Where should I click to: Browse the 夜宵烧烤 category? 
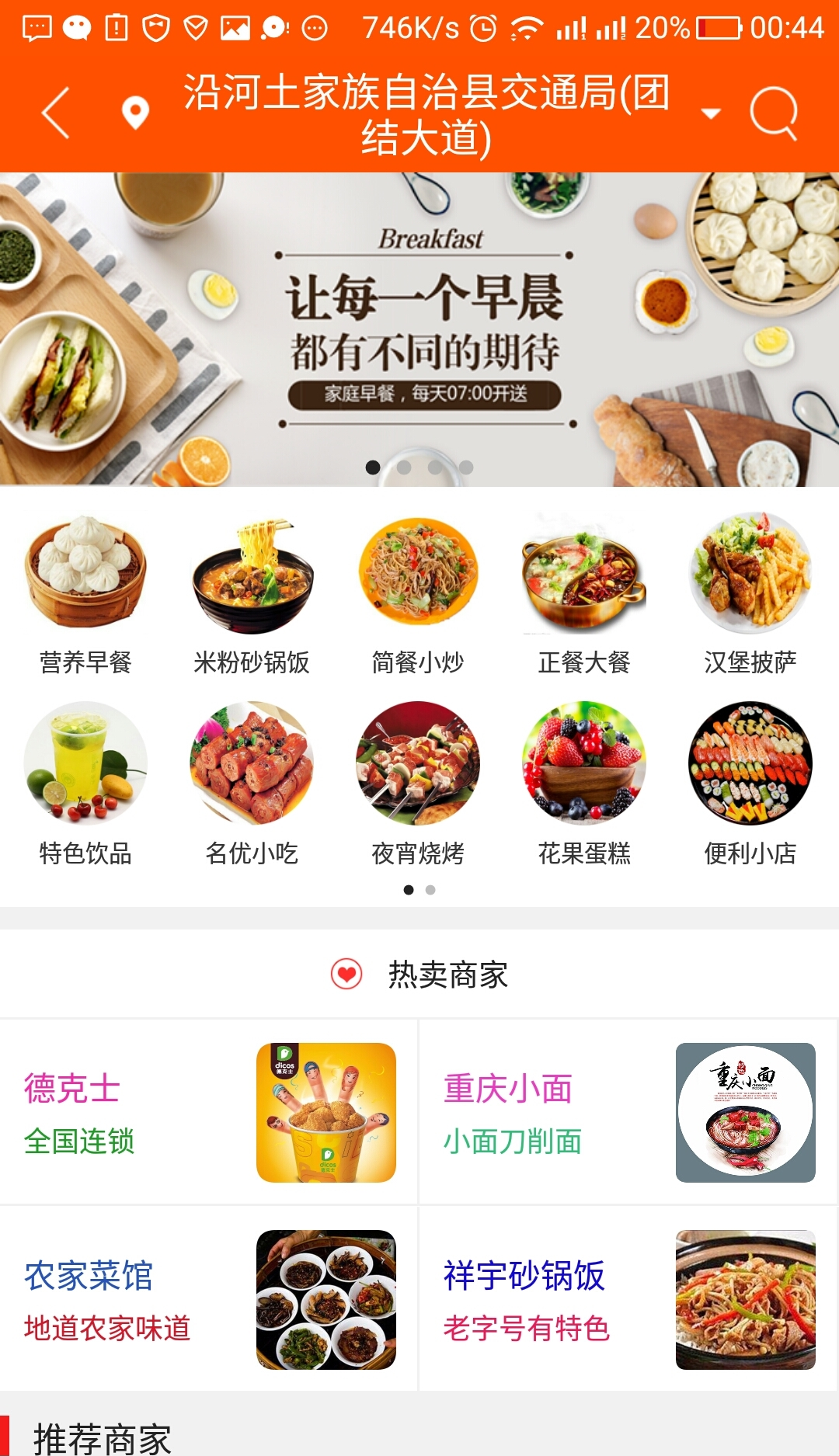coord(418,784)
